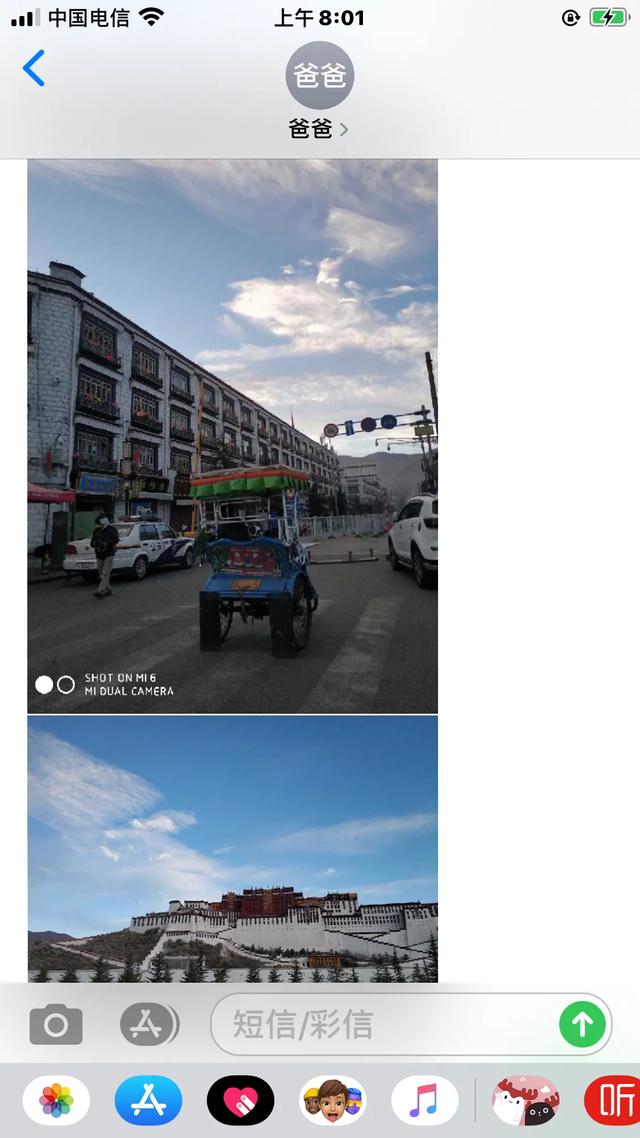
Task: Open the street photo with the rickshaw
Action: [x=232, y=436]
